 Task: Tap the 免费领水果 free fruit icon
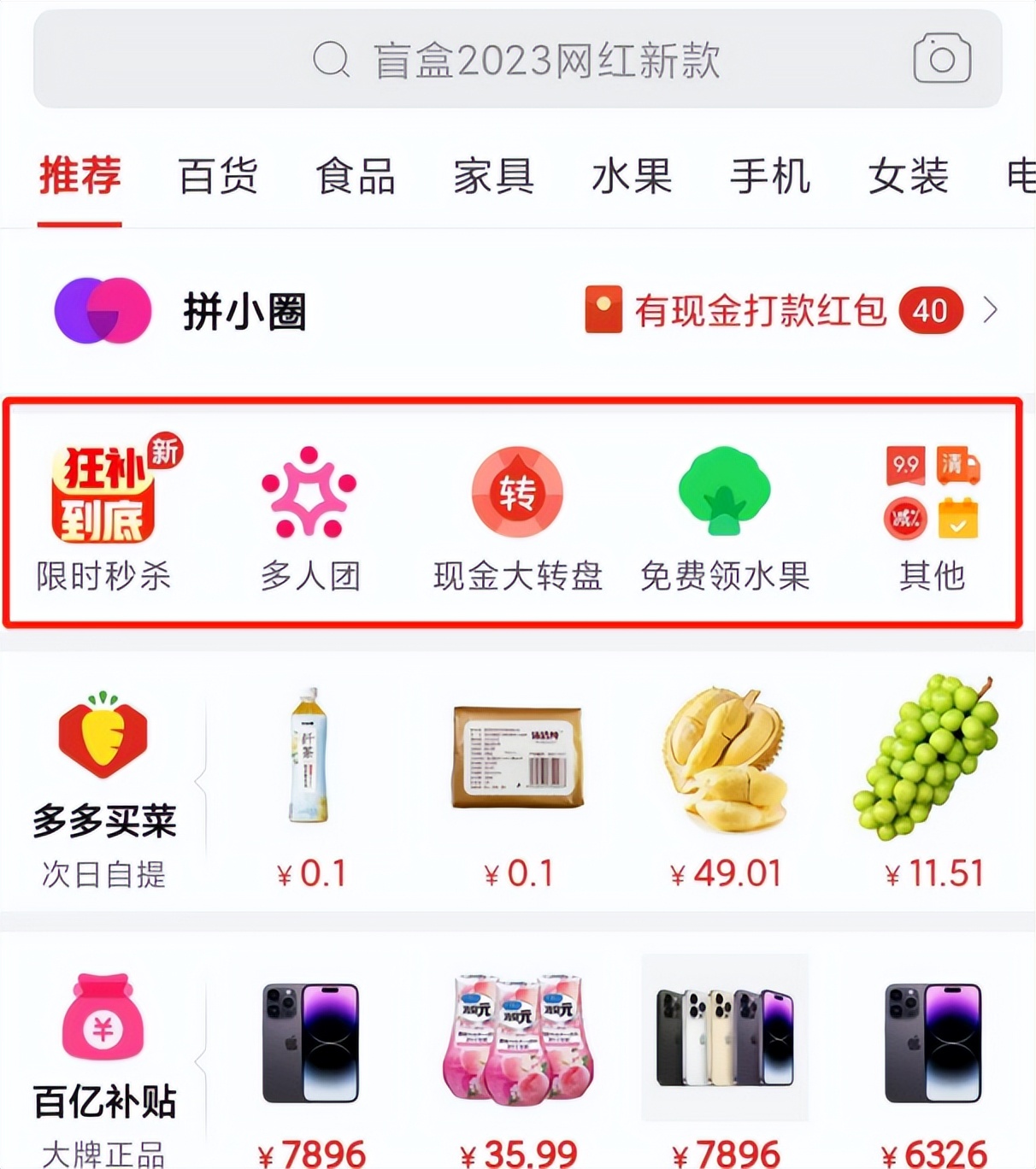point(725,490)
